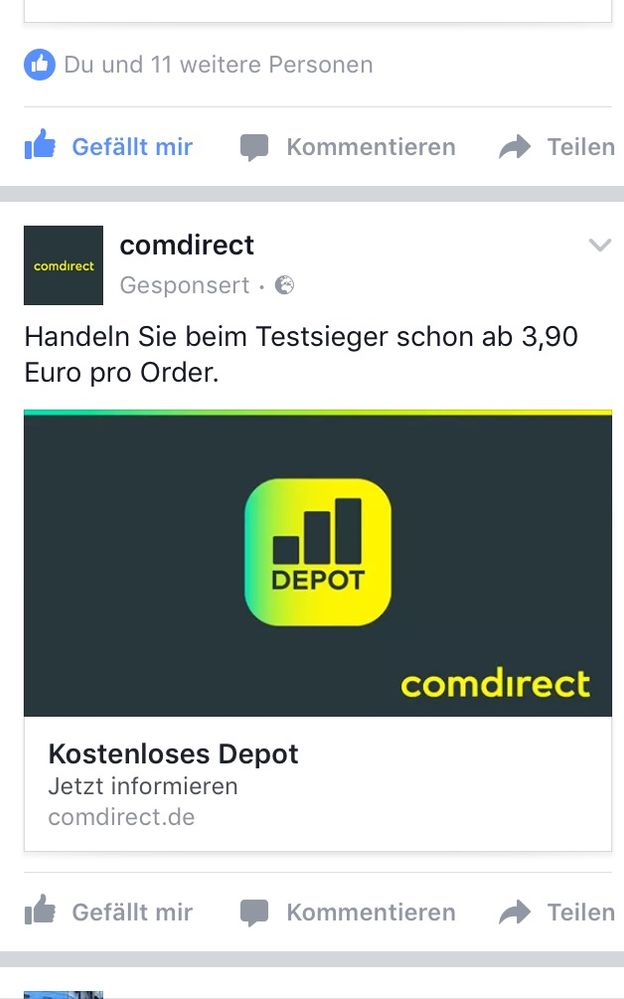Open the comdirect profile picture
Image resolution: width=624 pixels, height=999 pixels.
(x=63, y=265)
